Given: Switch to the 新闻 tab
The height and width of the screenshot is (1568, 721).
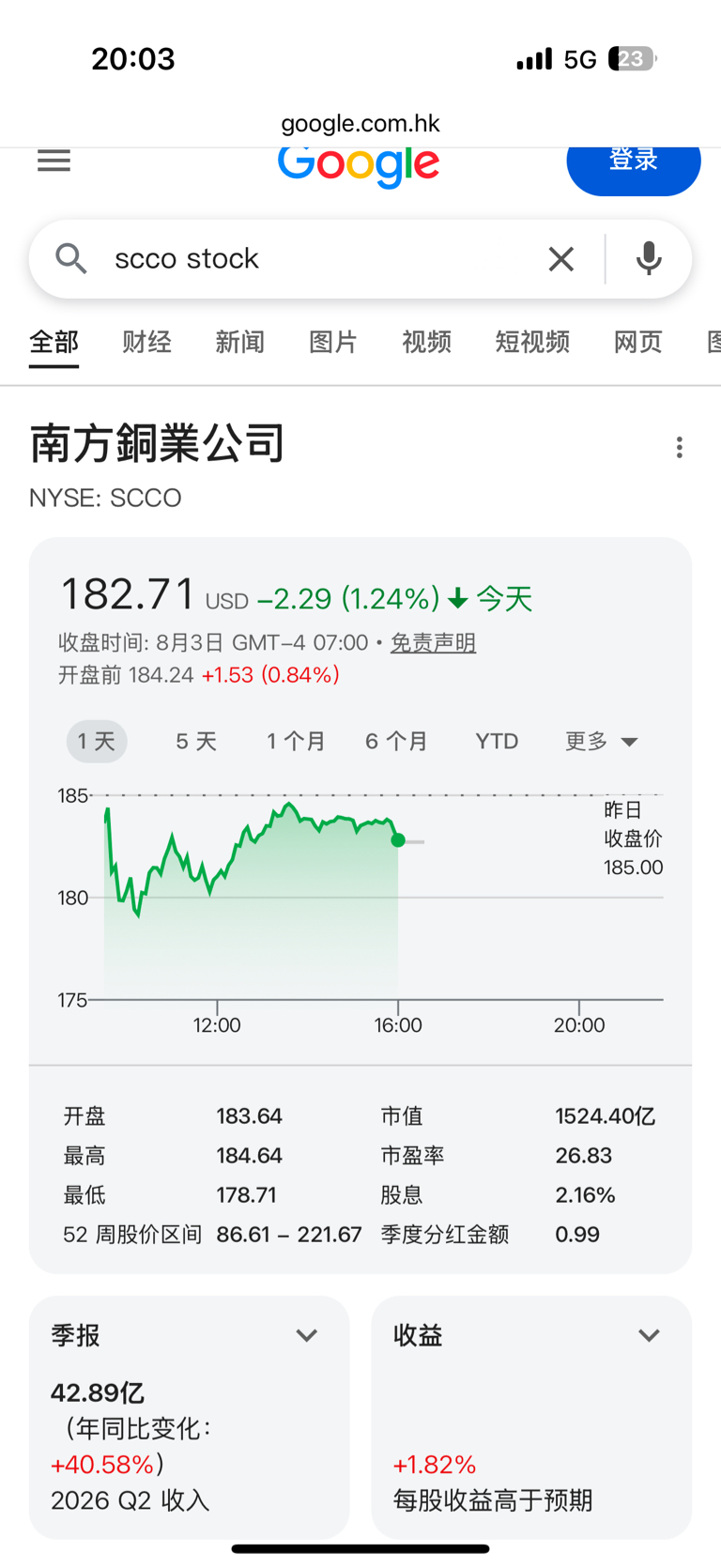Looking at the screenshot, I should click(x=240, y=342).
